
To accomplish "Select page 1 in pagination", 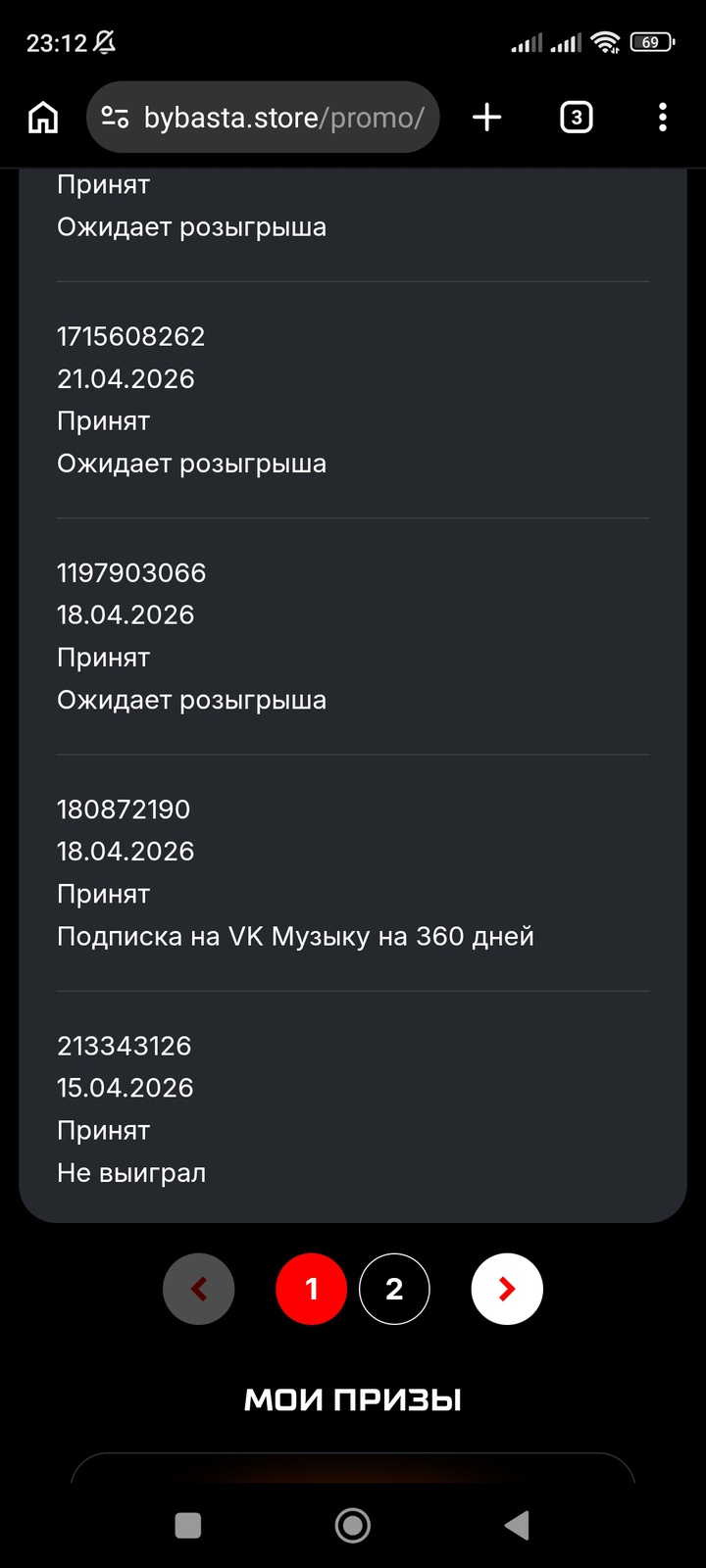I will [x=312, y=1289].
